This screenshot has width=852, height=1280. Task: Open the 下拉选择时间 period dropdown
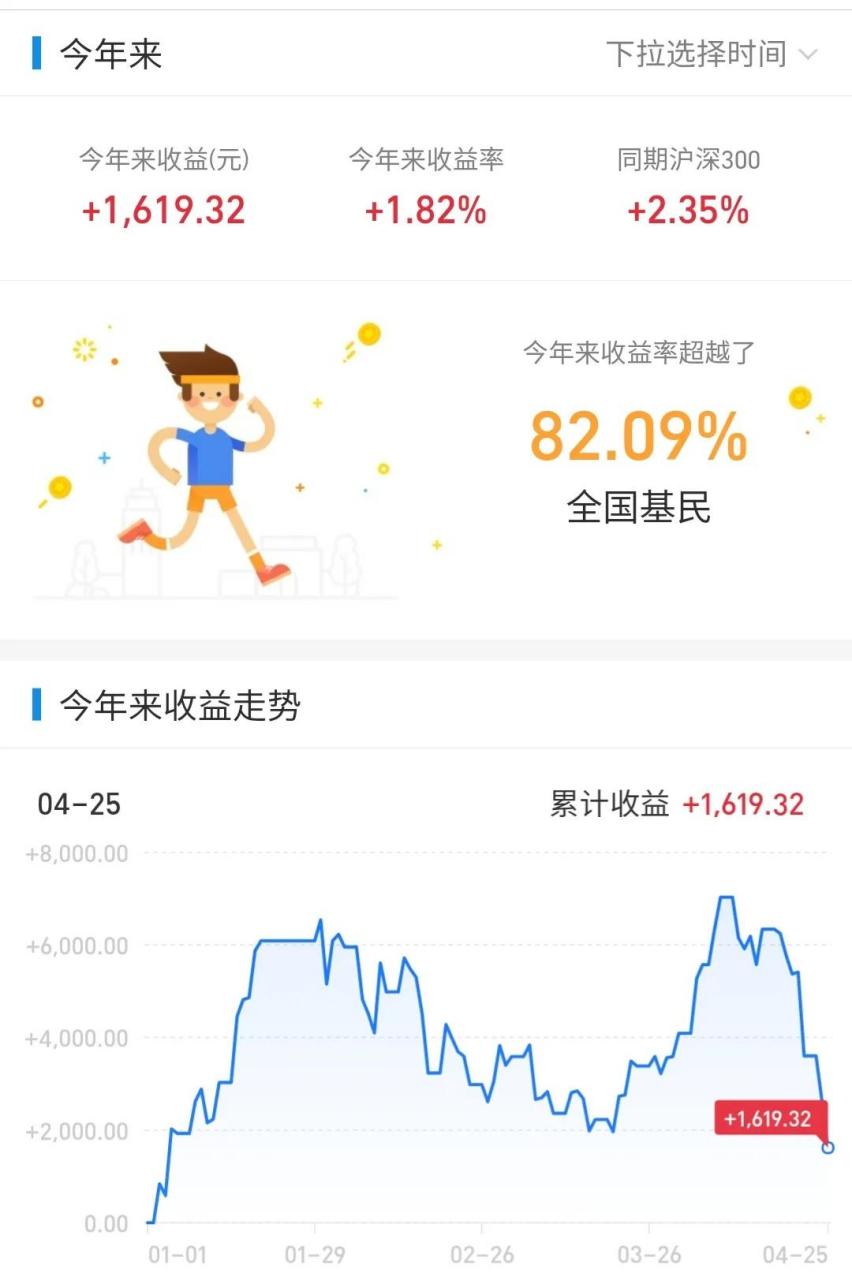pyautogui.click(x=710, y=54)
